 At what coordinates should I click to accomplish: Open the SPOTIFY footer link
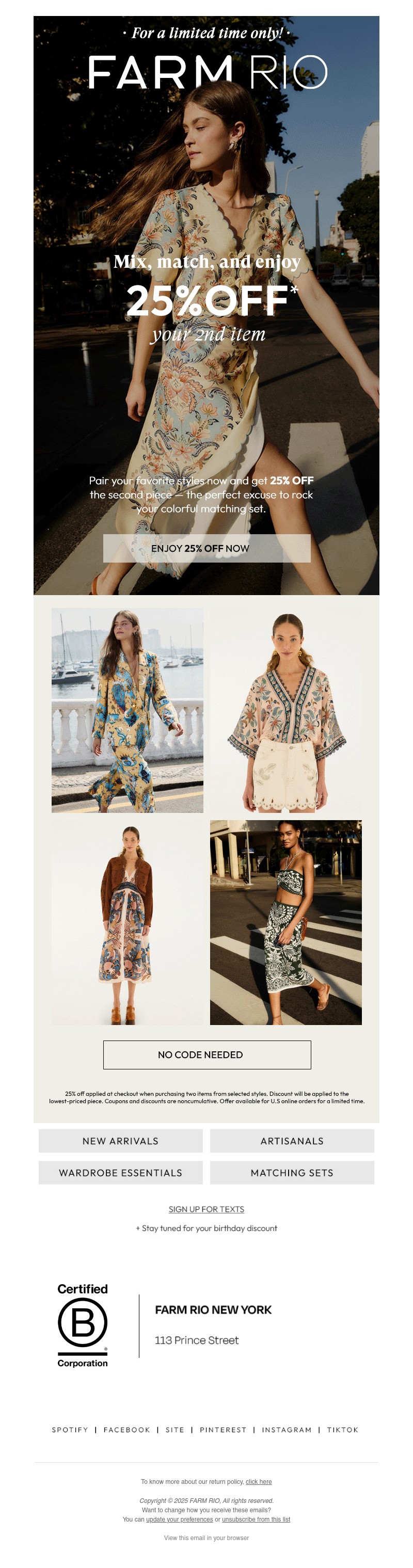point(70,1430)
